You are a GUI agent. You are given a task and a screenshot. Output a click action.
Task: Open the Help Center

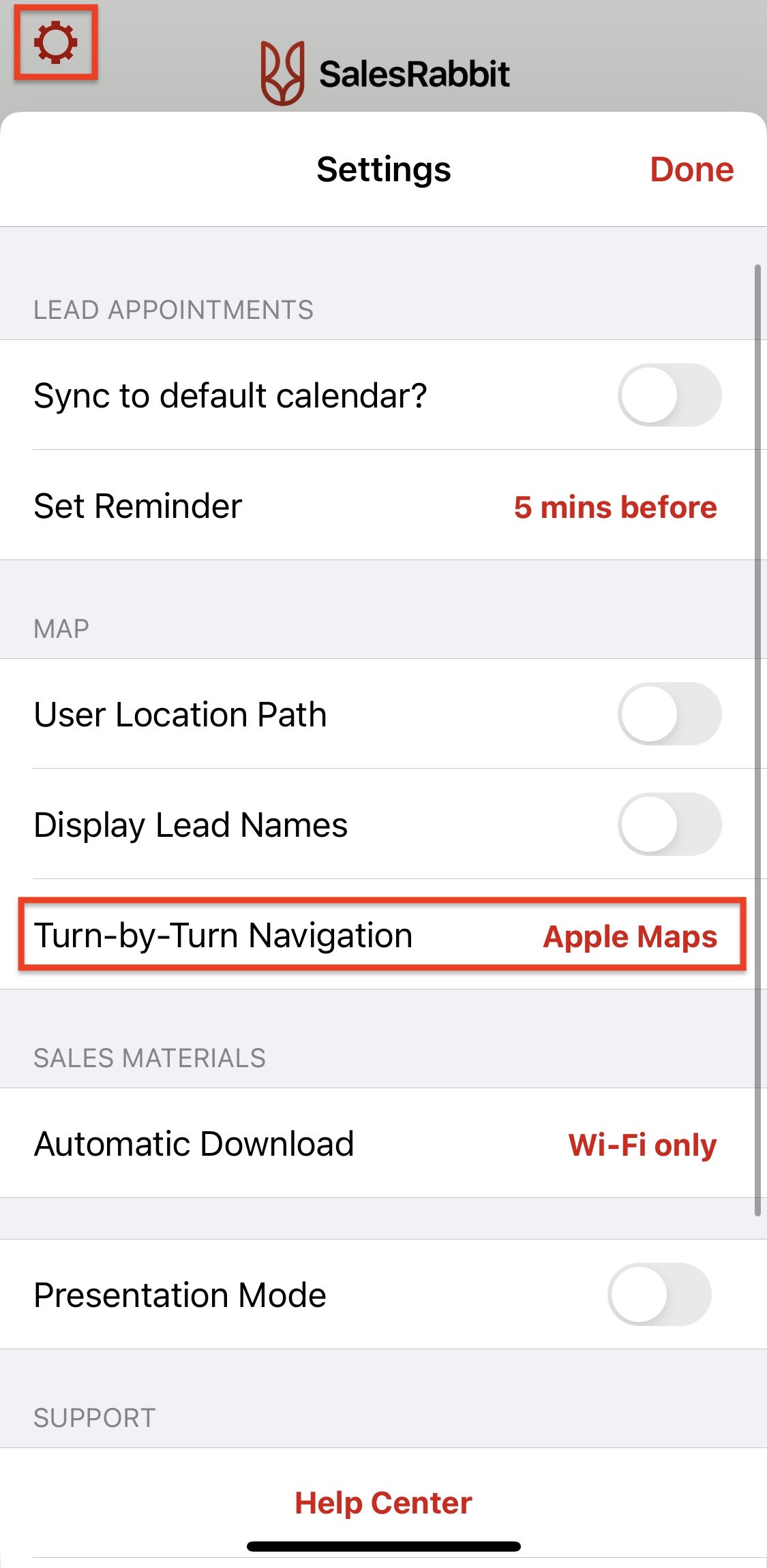(383, 1503)
